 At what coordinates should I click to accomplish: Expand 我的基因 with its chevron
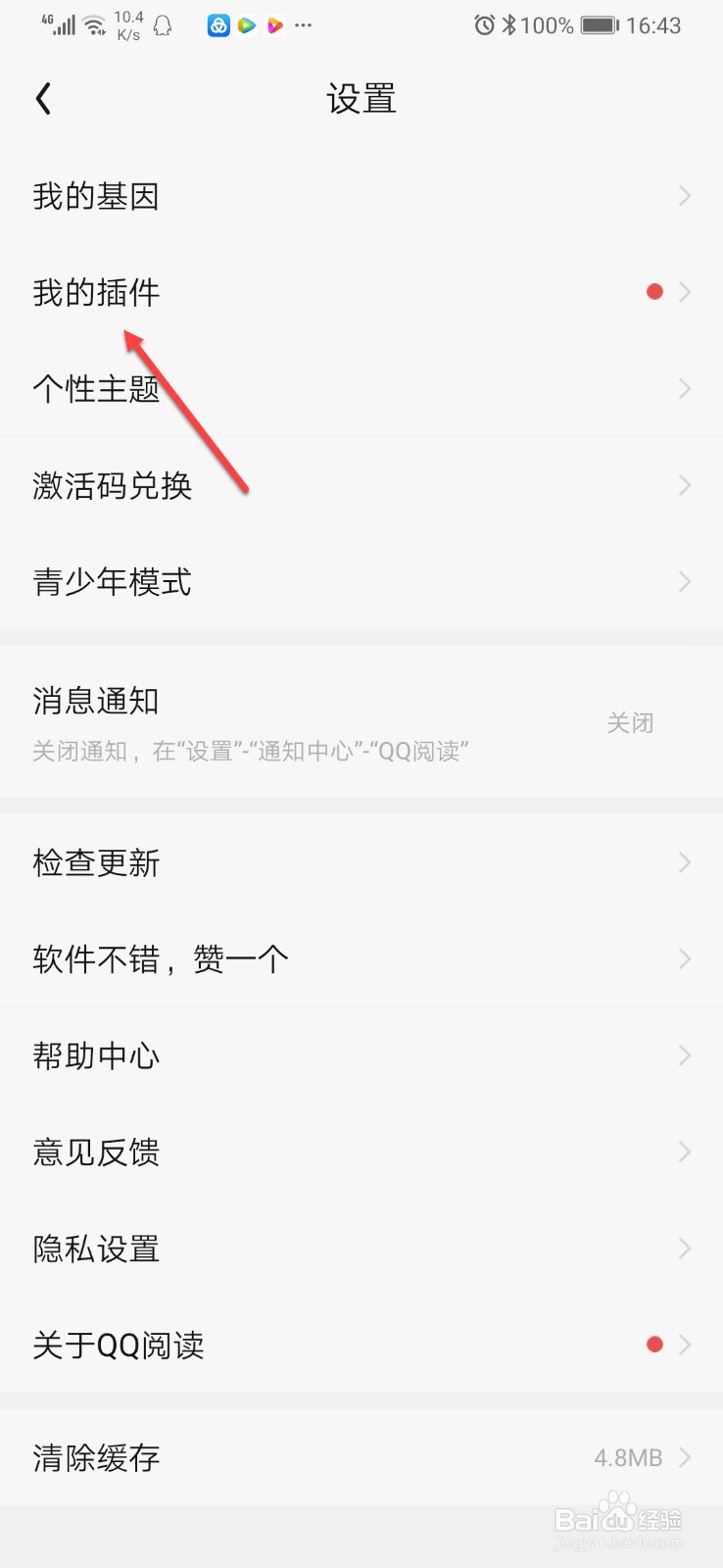point(684,195)
